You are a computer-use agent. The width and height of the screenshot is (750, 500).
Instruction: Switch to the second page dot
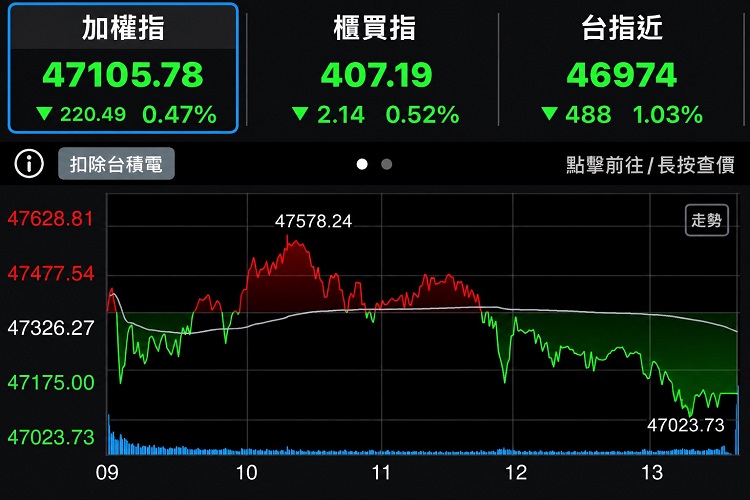click(386, 164)
